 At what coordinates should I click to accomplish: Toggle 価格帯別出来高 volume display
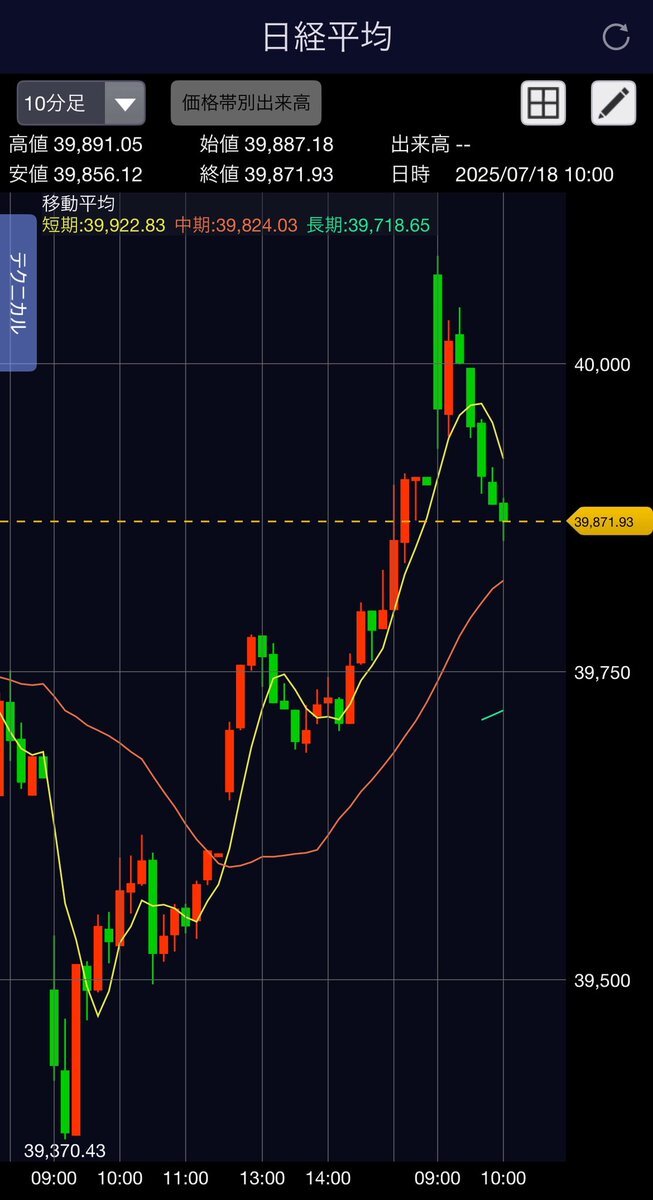click(x=246, y=103)
